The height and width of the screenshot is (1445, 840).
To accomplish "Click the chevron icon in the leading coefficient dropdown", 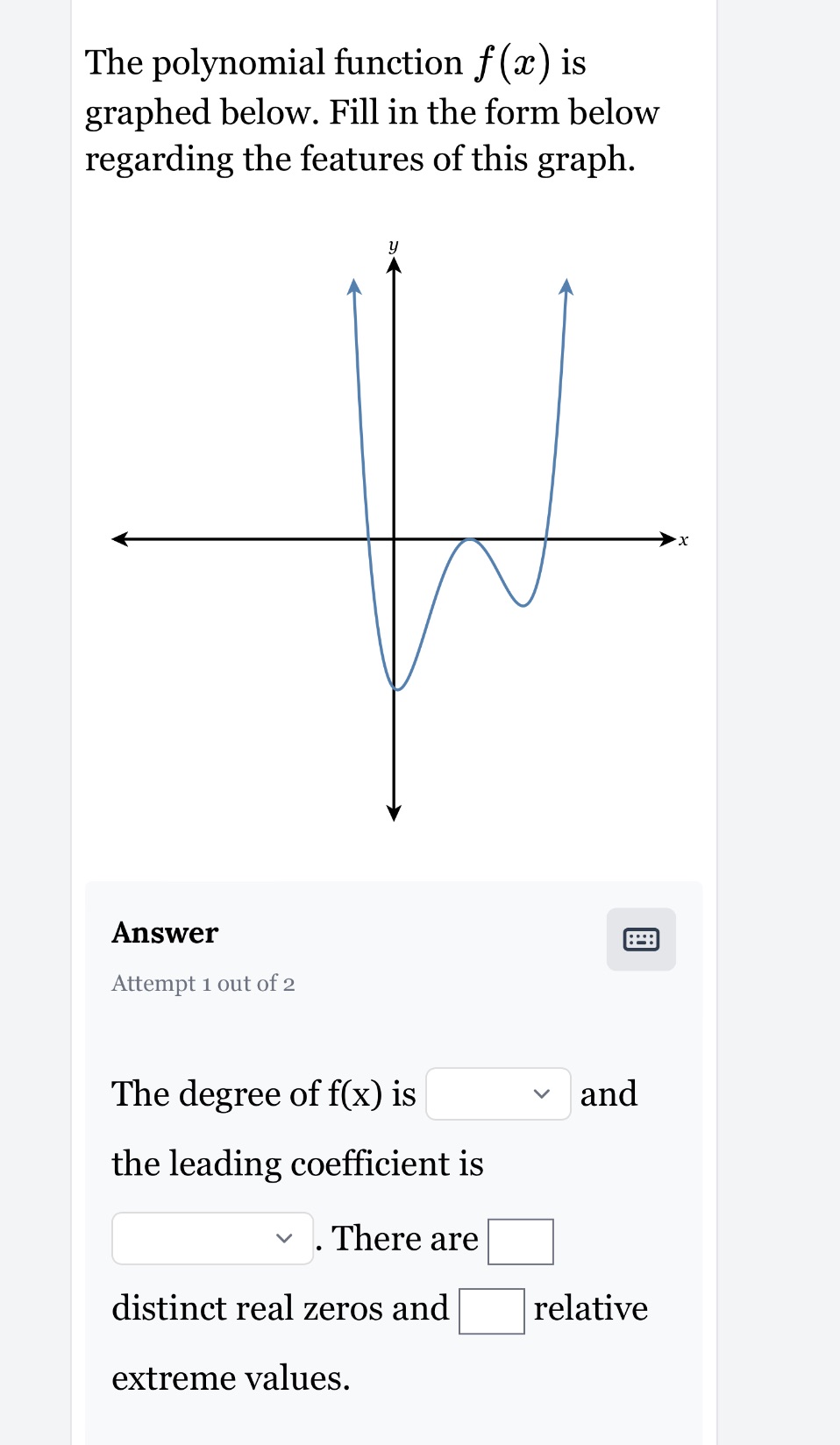I will point(283,1239).
